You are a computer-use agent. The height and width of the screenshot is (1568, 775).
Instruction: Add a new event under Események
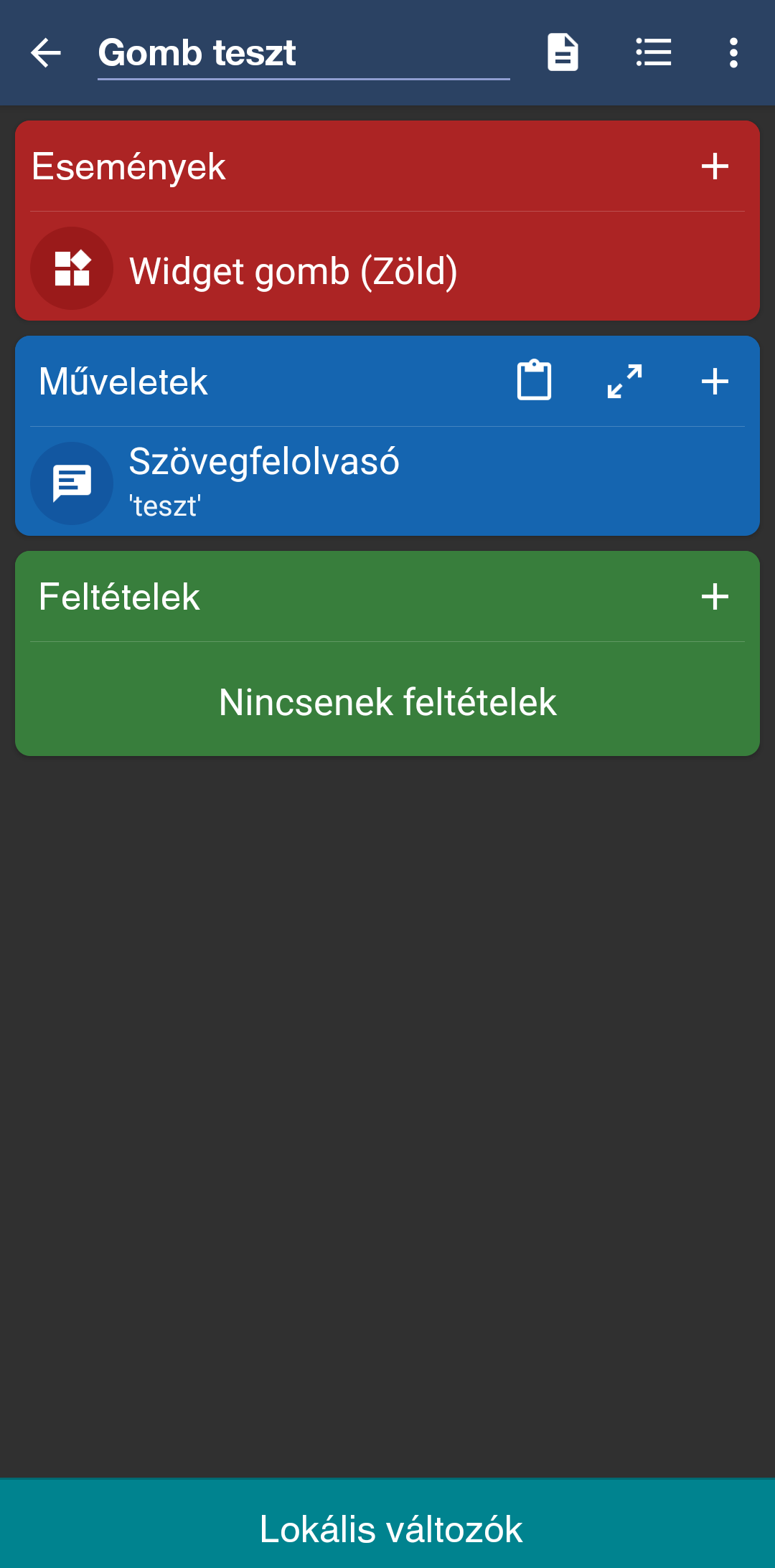click(715, 166)
